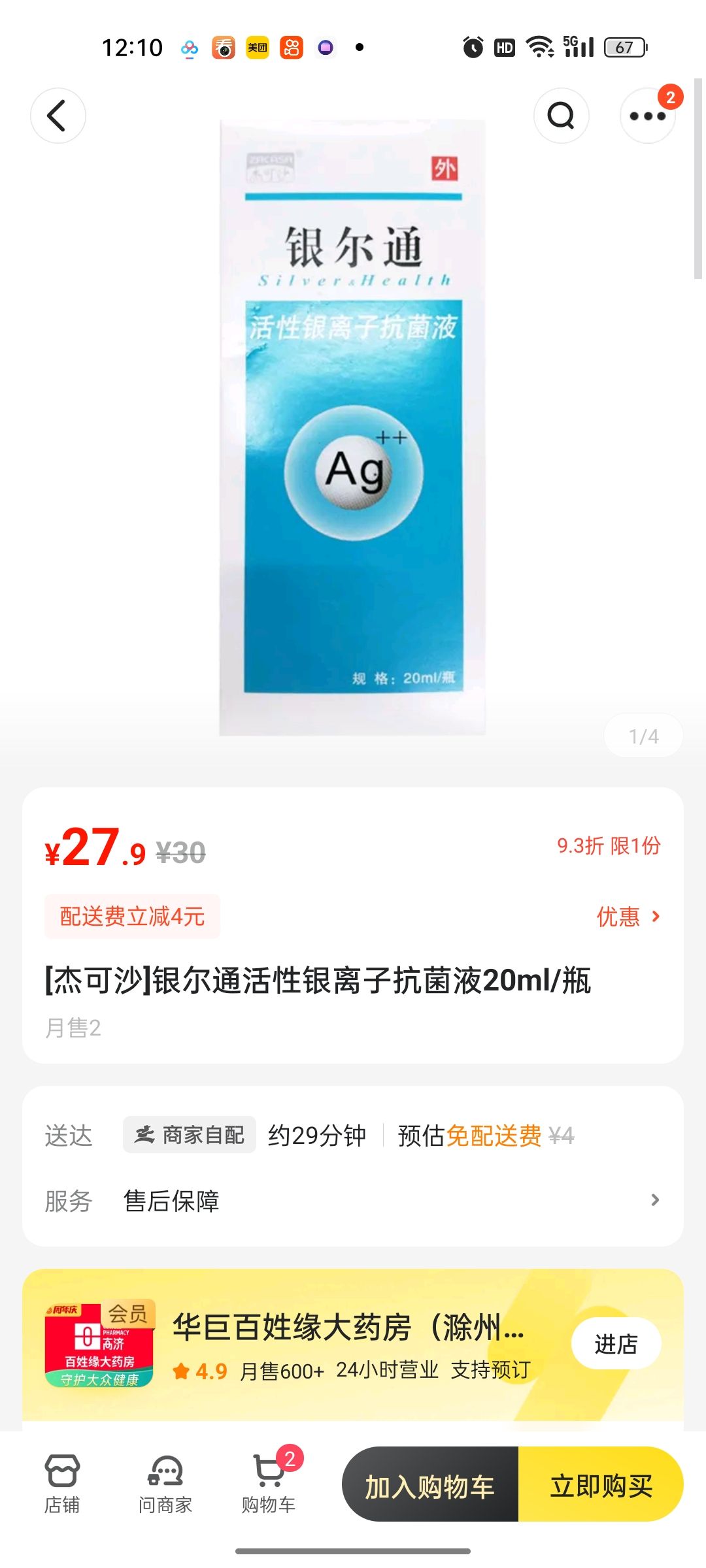Screen dimensions: 706x1568
Task: Add item with 加入购物车
Action: [430, 1486]
